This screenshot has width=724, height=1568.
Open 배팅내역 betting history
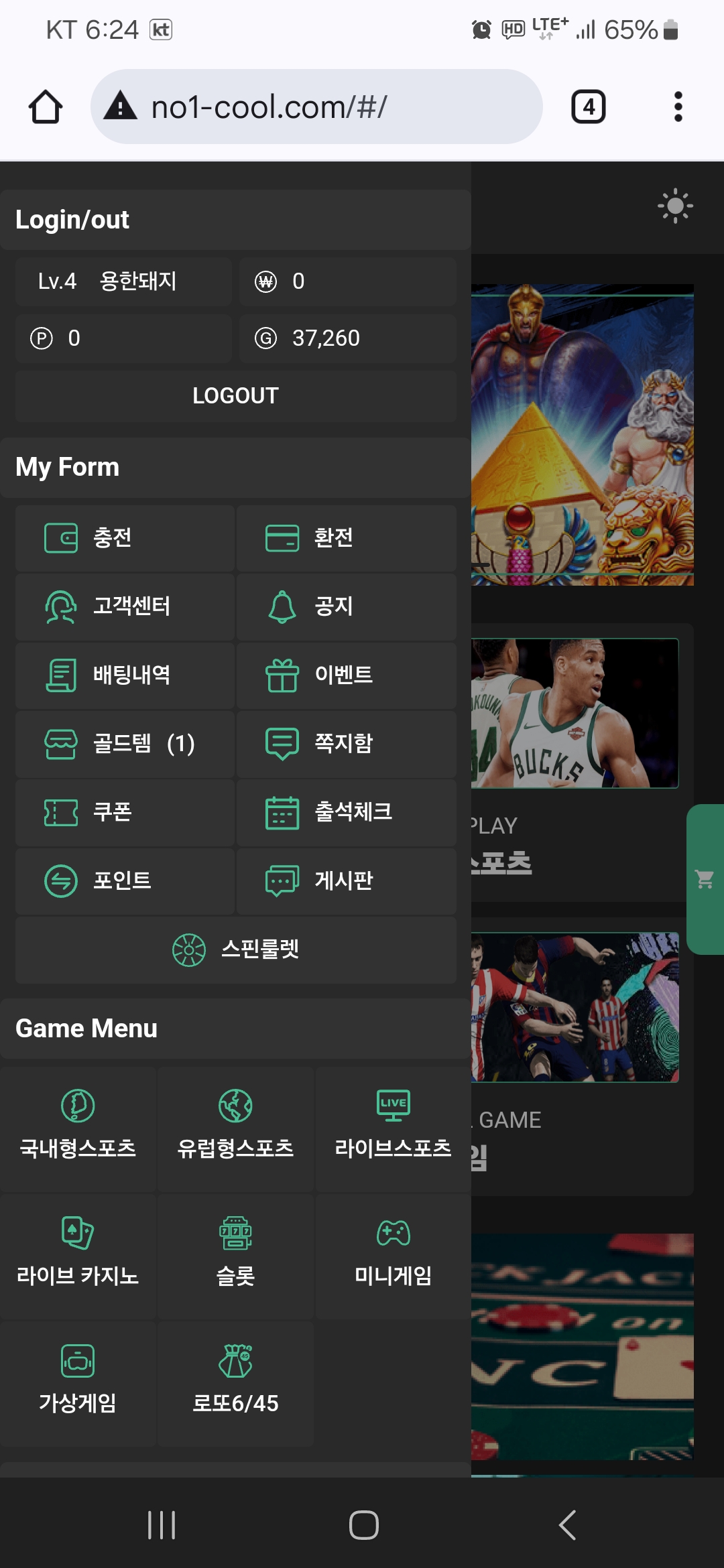(x=125, y=675)
